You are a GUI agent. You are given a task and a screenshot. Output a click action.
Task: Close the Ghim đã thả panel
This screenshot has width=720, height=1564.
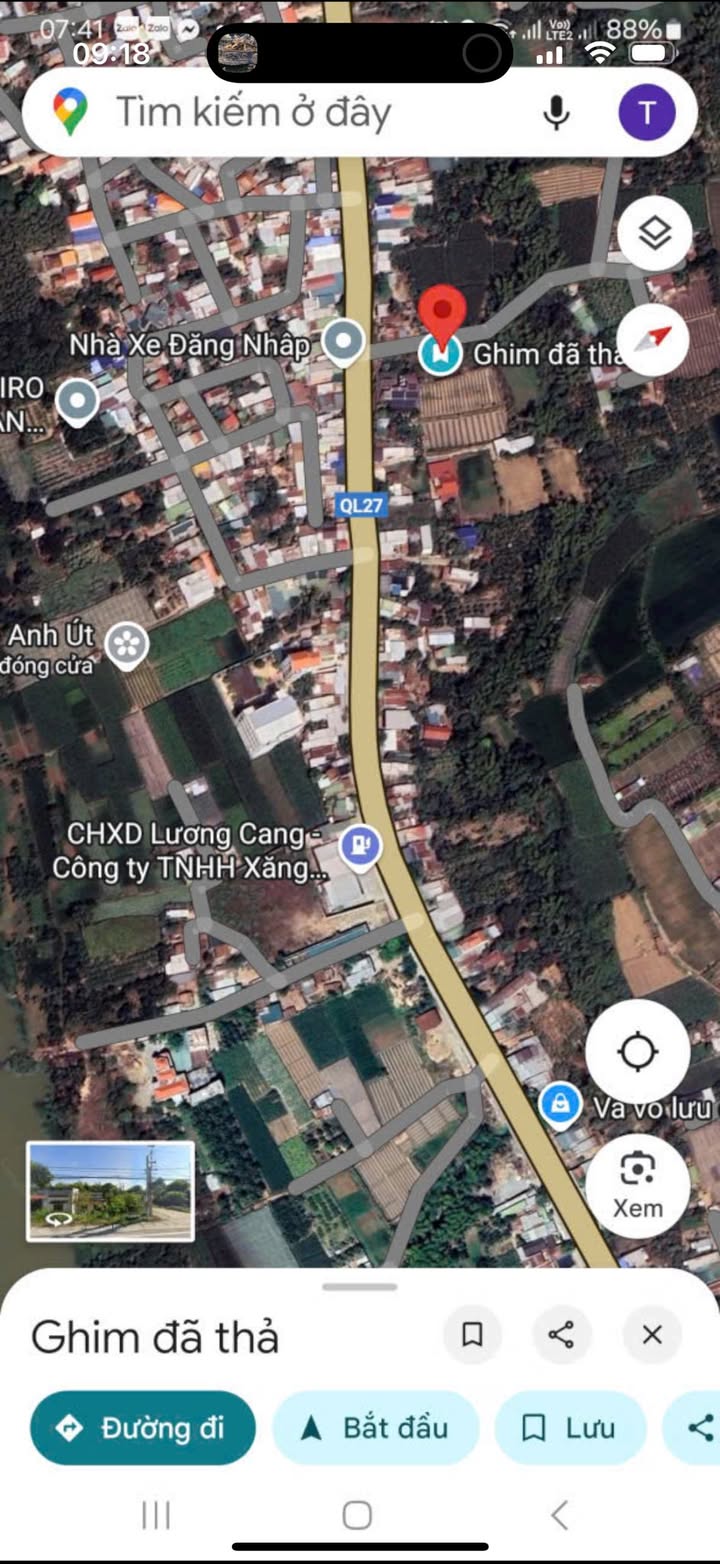652,1334
